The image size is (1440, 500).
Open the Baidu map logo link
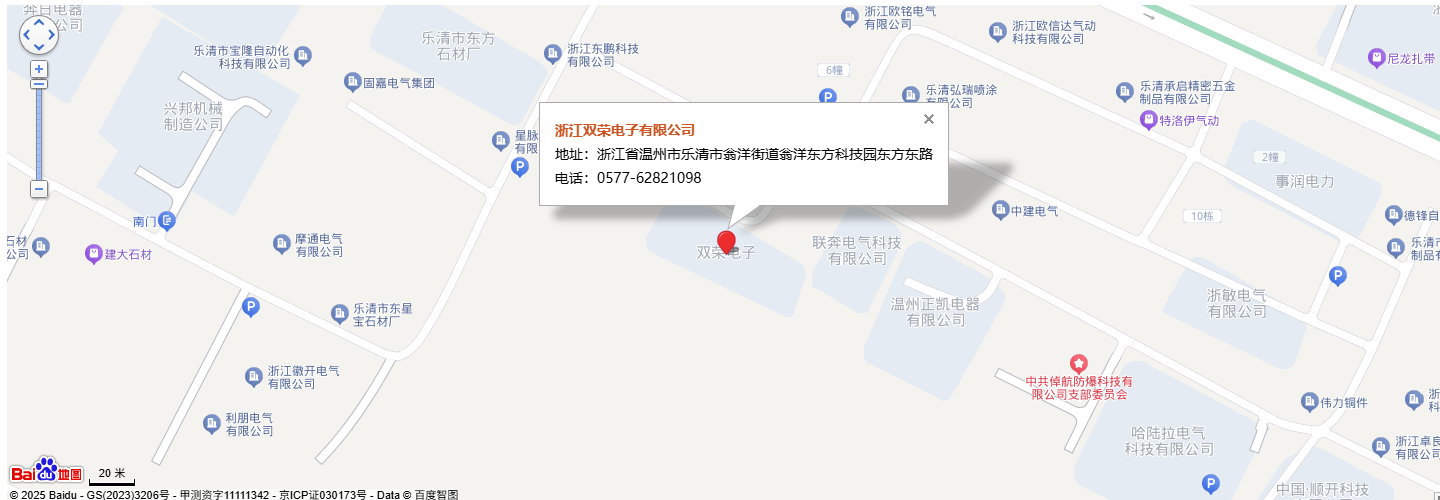[x=46, y=471]
